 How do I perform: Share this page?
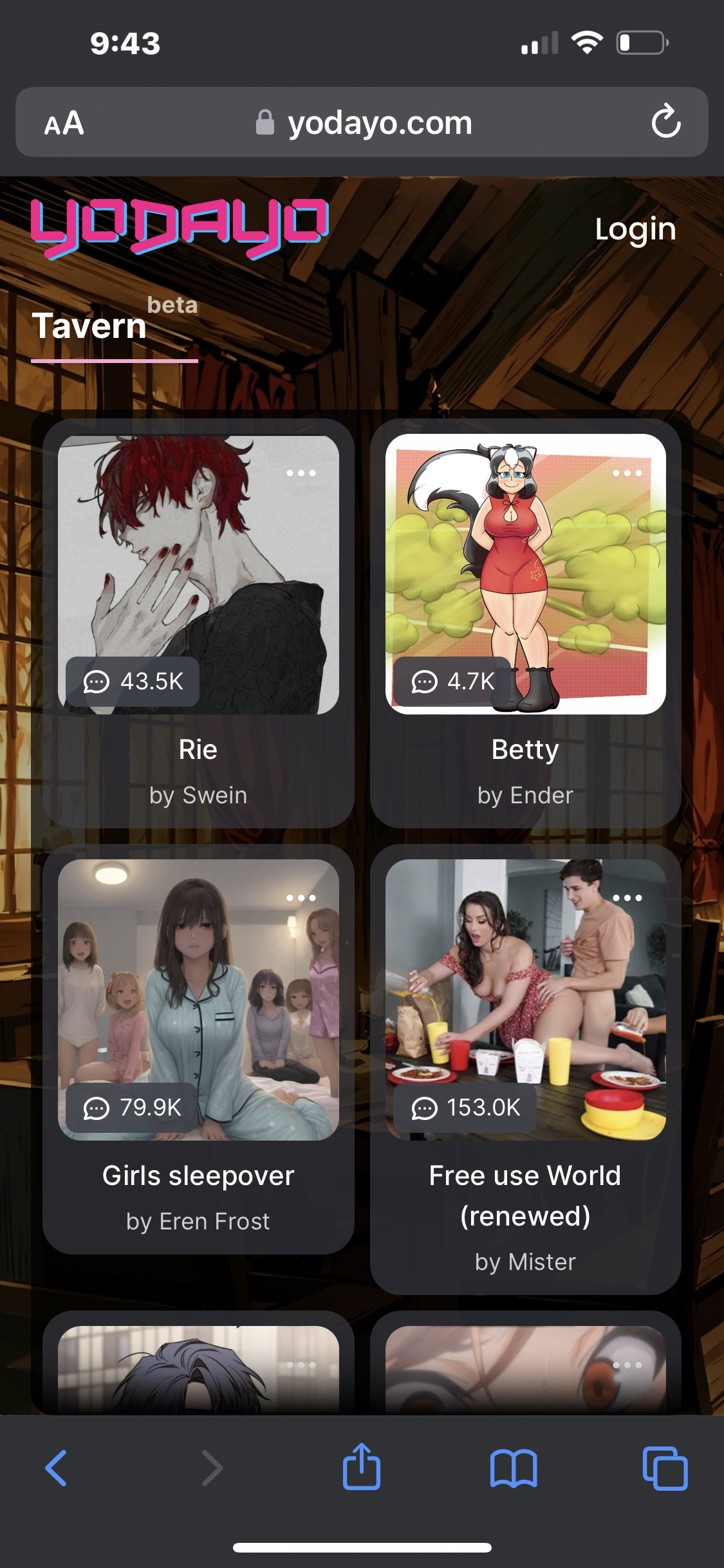click(x=362, y=1466)
